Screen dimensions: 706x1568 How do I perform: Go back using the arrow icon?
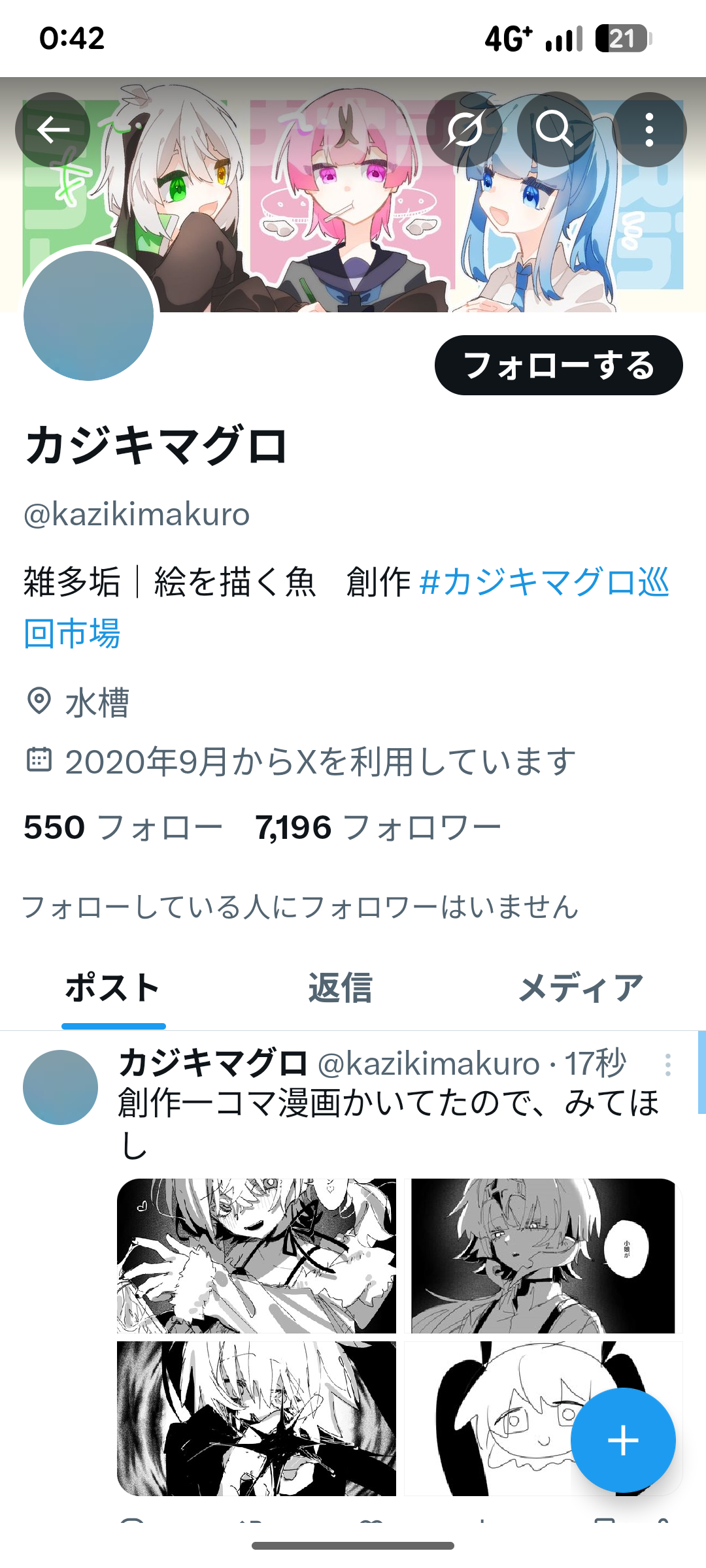pos(53,129)
